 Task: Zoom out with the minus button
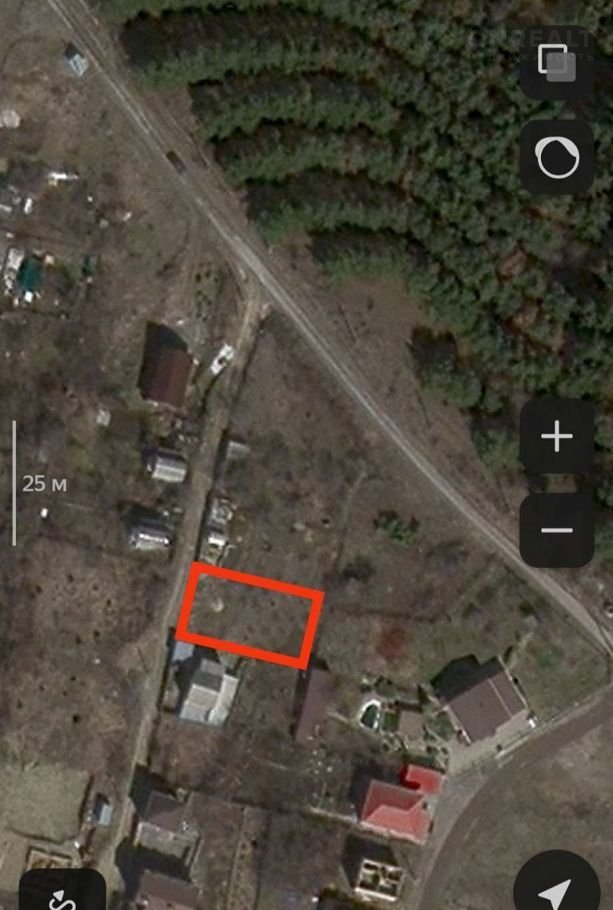tap(557, 530)
